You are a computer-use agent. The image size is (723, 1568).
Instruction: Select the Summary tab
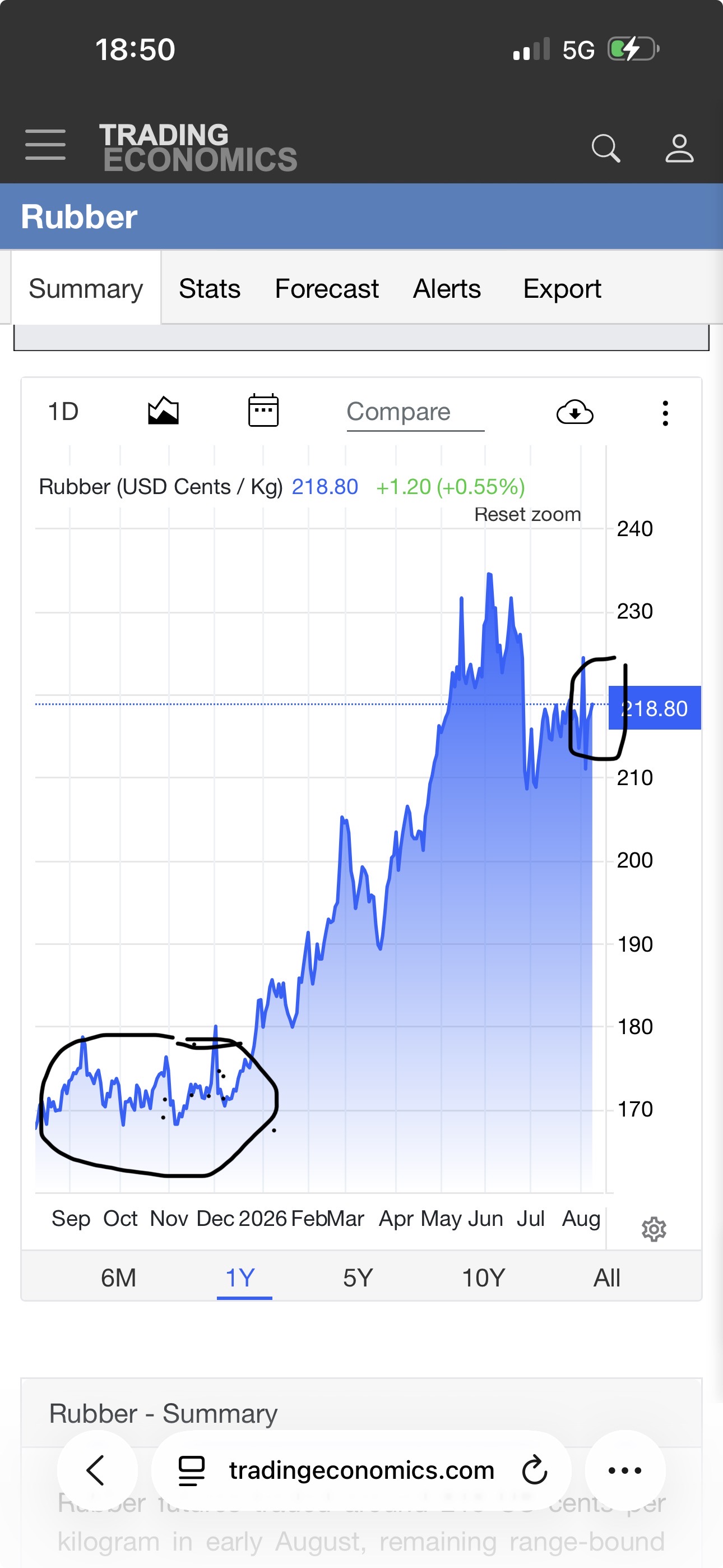point(86,288)
